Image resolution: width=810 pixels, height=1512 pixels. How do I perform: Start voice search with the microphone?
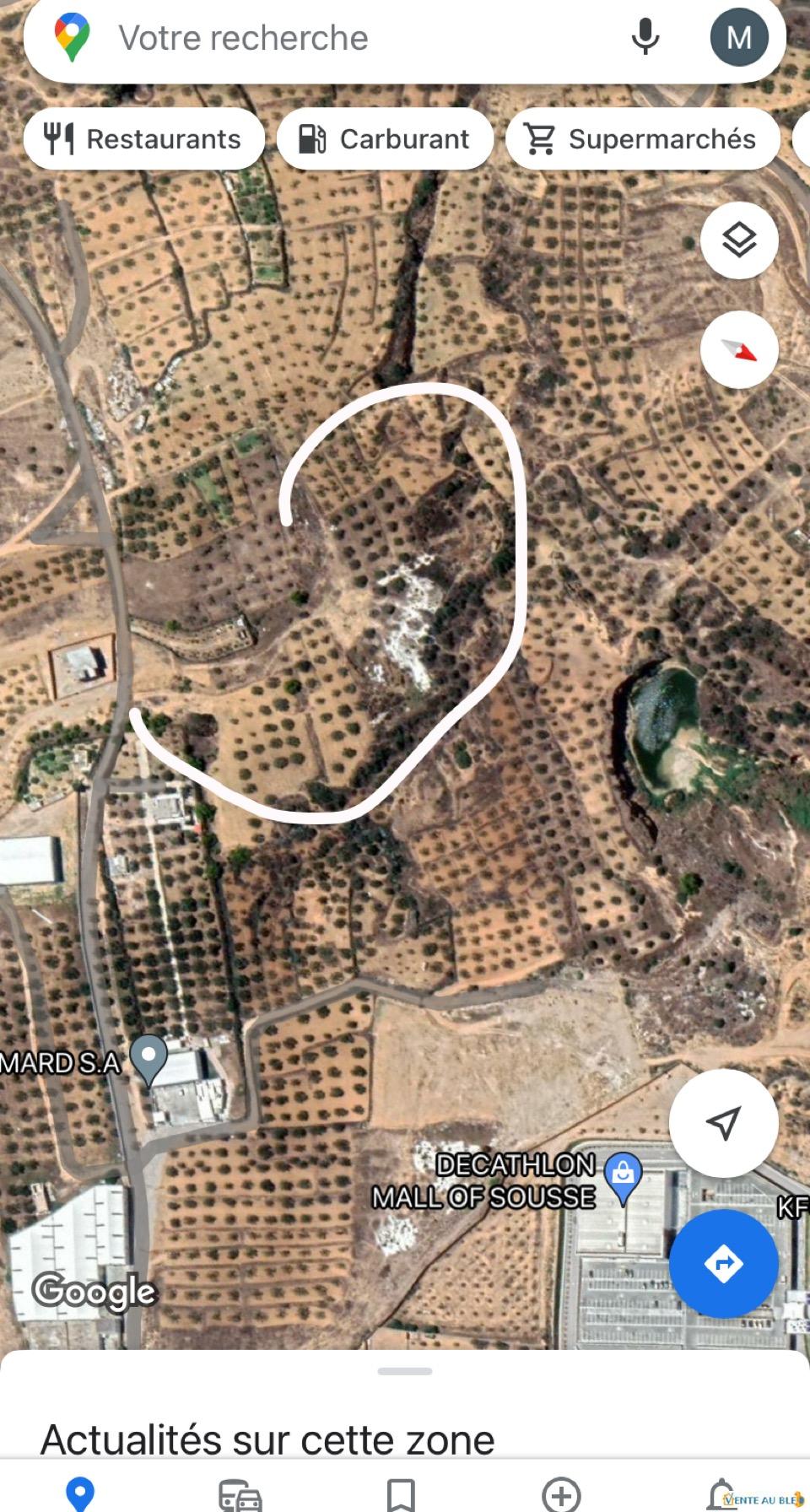[x=645, y=38]
